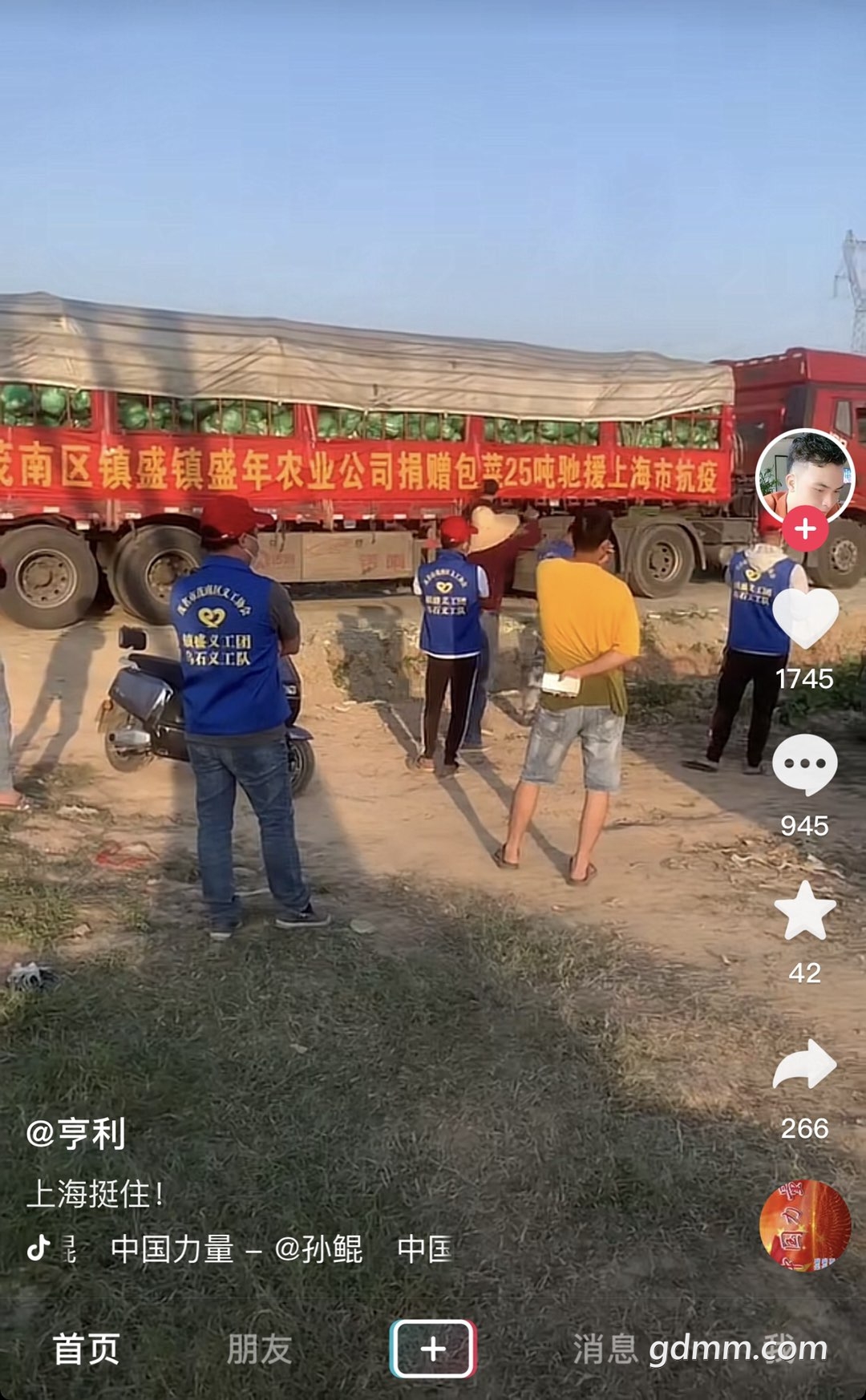Open the sound 中国力量 – @孙鲲
The width and height of the screenshot is (866, 1400).
[237, 1249]
